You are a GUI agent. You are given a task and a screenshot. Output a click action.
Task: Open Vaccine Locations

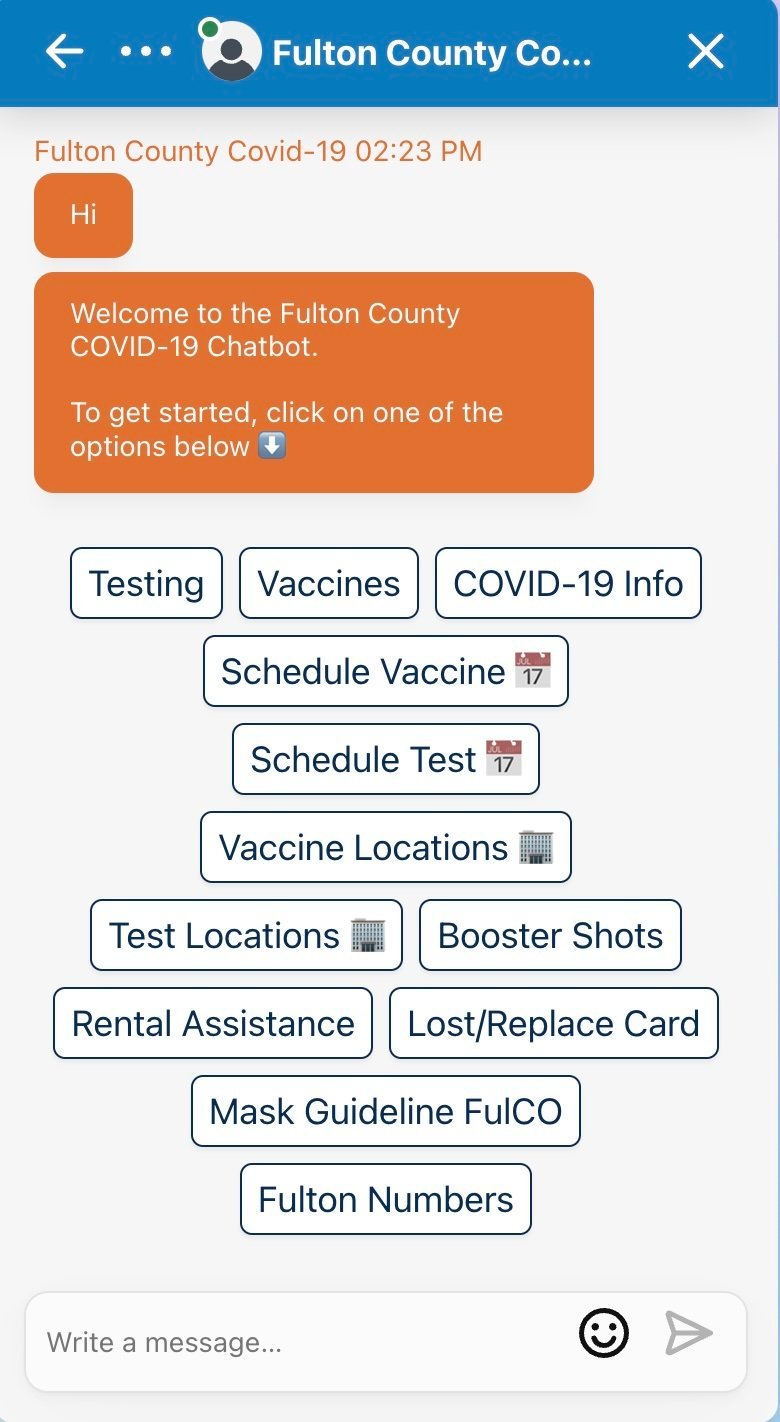pos(385,847)
